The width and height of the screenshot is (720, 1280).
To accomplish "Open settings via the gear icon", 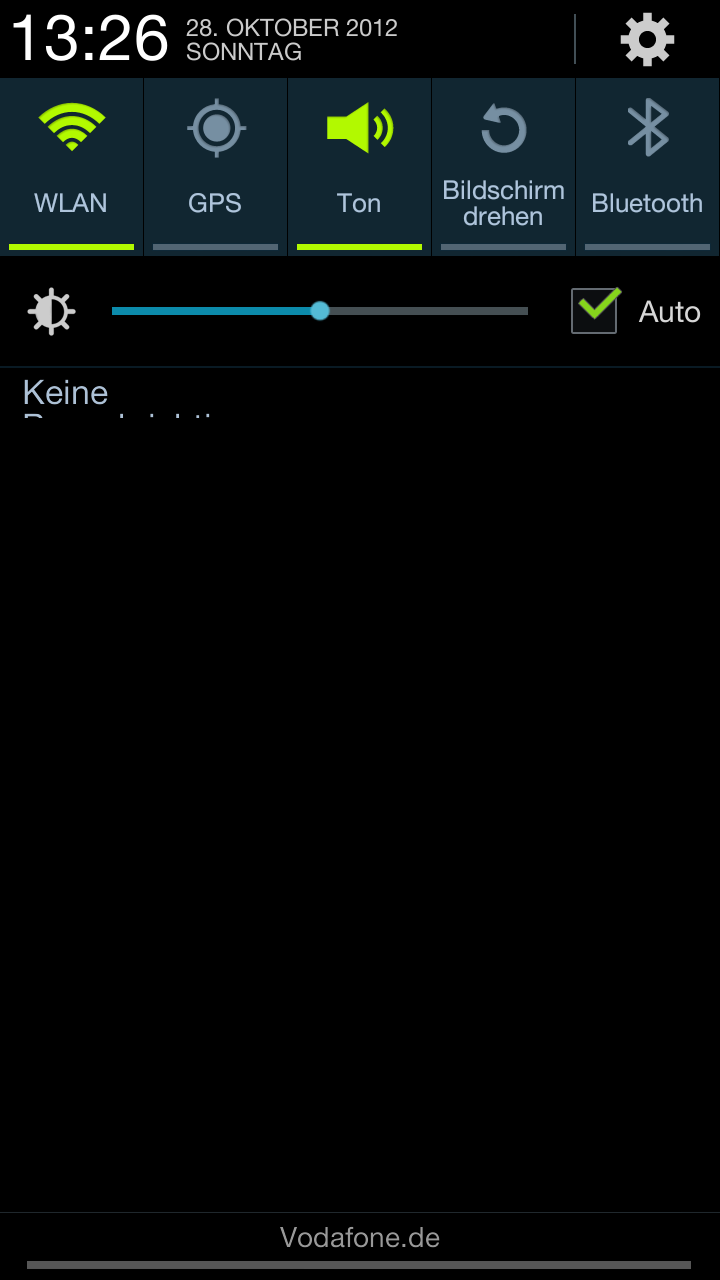I will click(647, 39).
